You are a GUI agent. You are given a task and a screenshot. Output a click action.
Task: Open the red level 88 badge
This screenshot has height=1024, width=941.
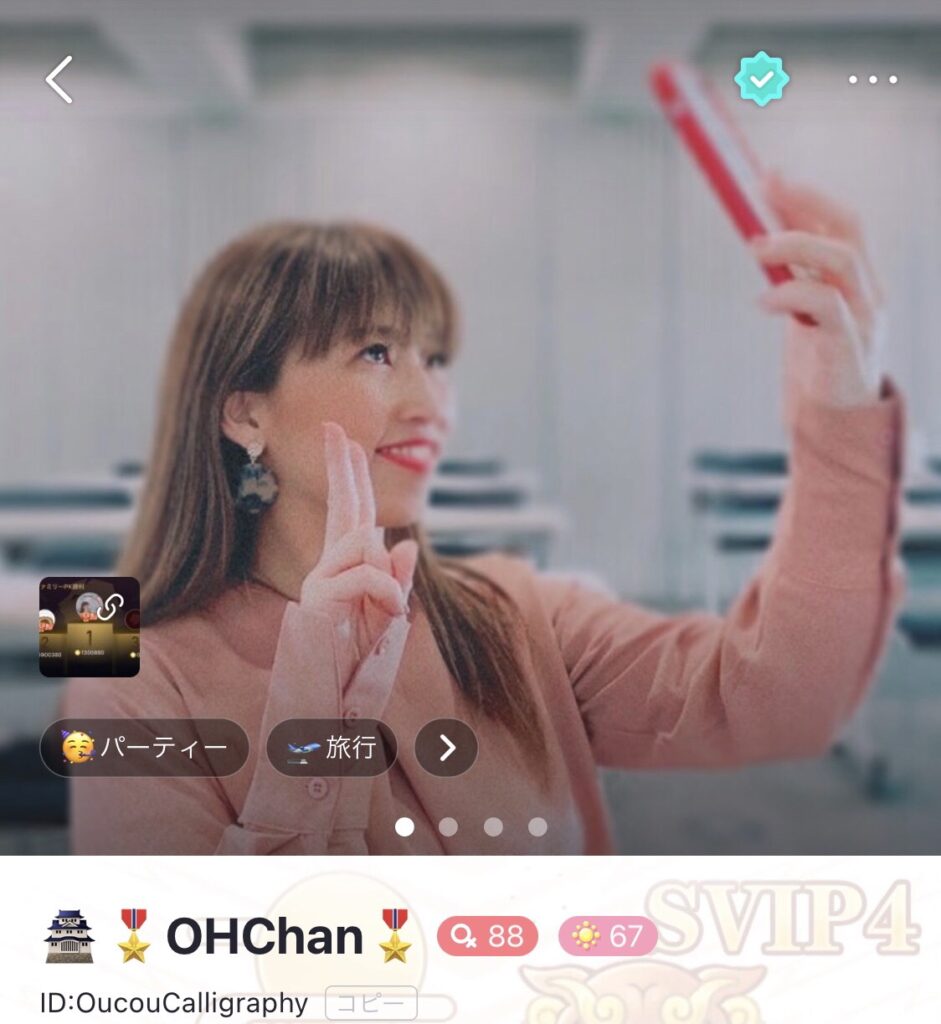[488, 937]
